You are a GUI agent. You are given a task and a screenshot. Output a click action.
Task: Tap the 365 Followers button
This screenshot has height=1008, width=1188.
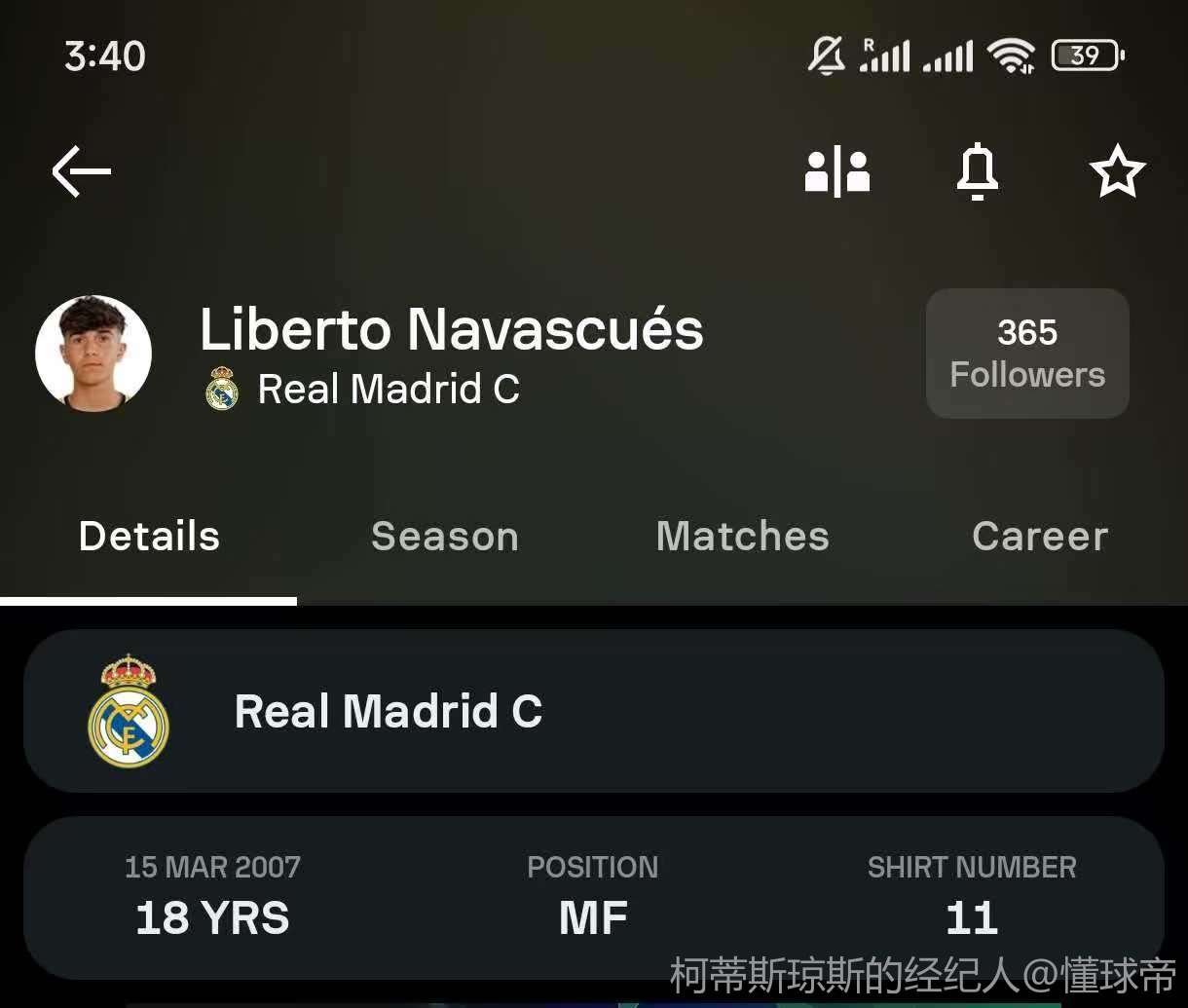(1027, 354)
